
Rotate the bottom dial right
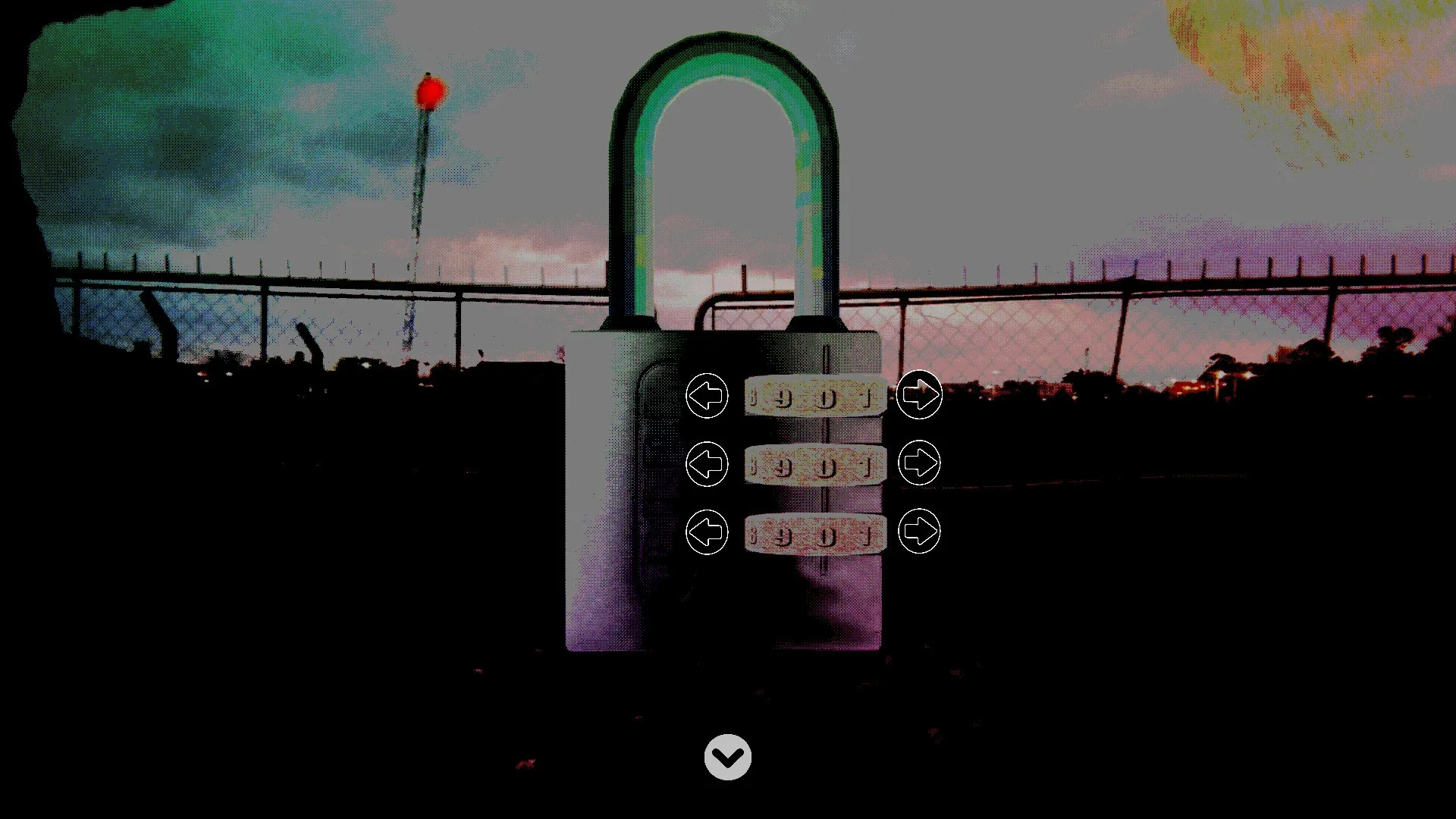click(919, 531)
